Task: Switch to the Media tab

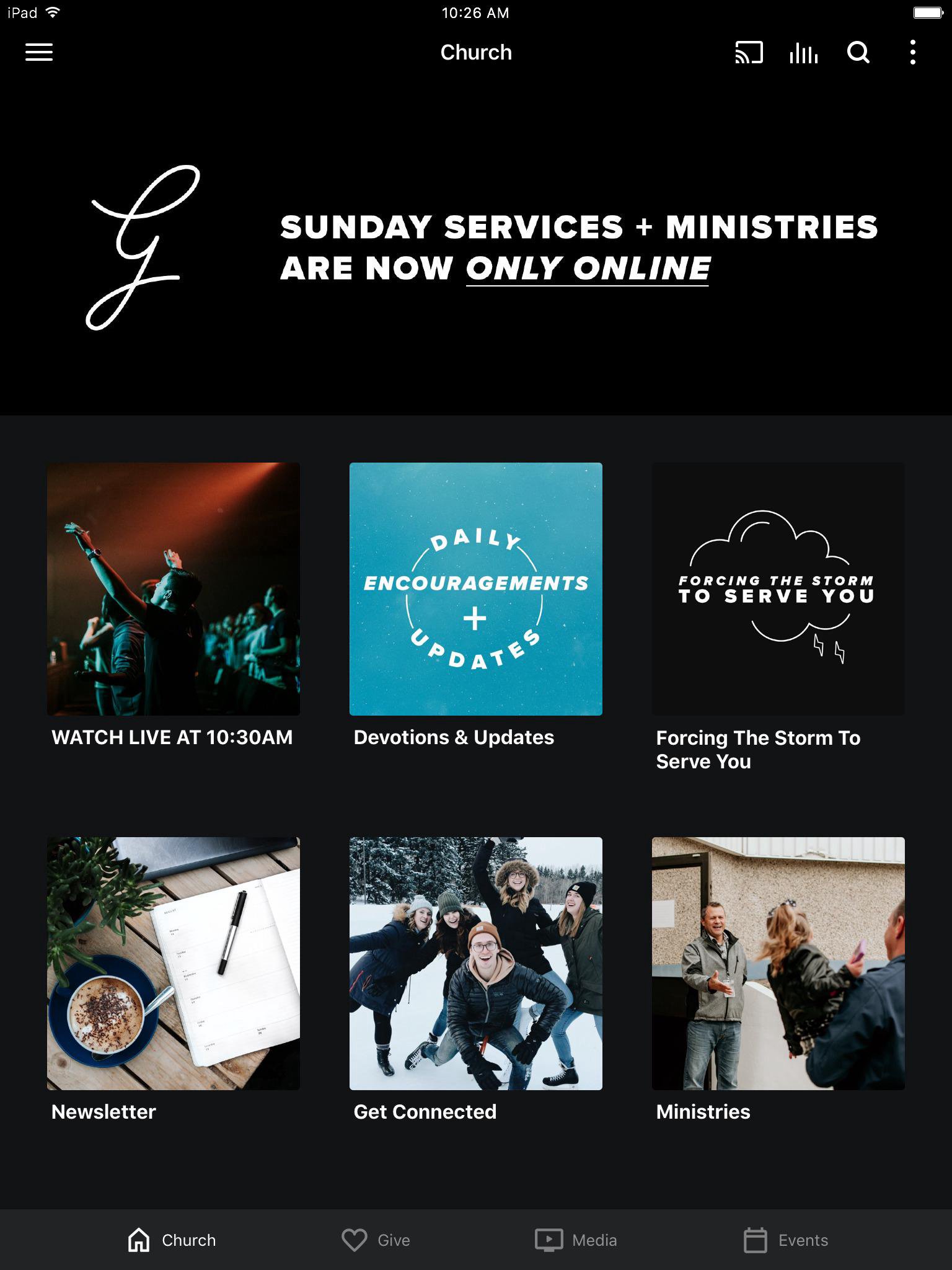Action: (x=576, y=1240)
